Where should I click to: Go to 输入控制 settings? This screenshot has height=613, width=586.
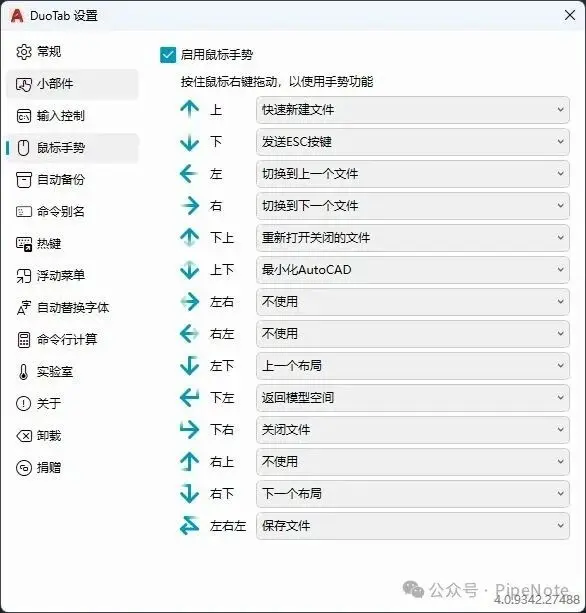pyautogui.click(x=72, y=116)
